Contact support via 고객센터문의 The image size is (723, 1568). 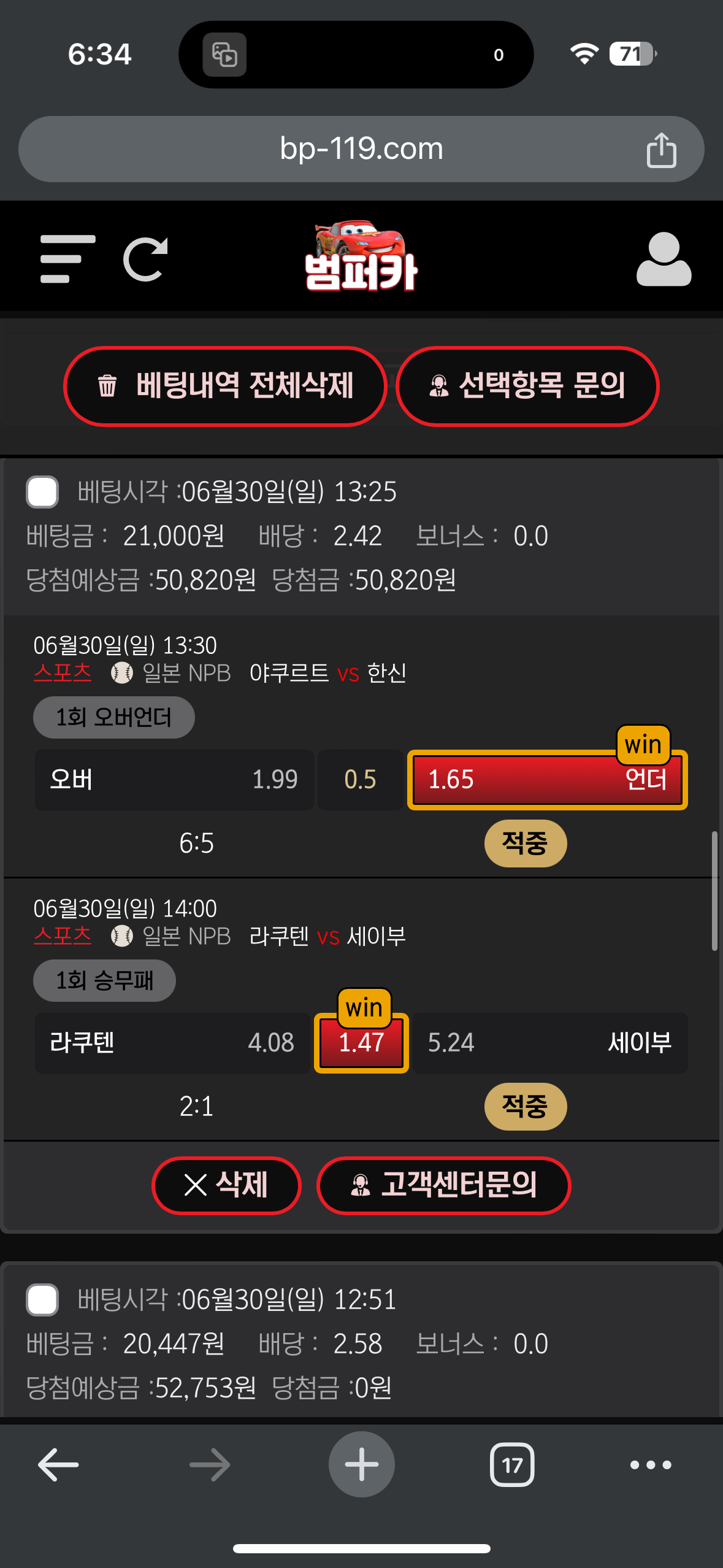(x=443, y=1185)
